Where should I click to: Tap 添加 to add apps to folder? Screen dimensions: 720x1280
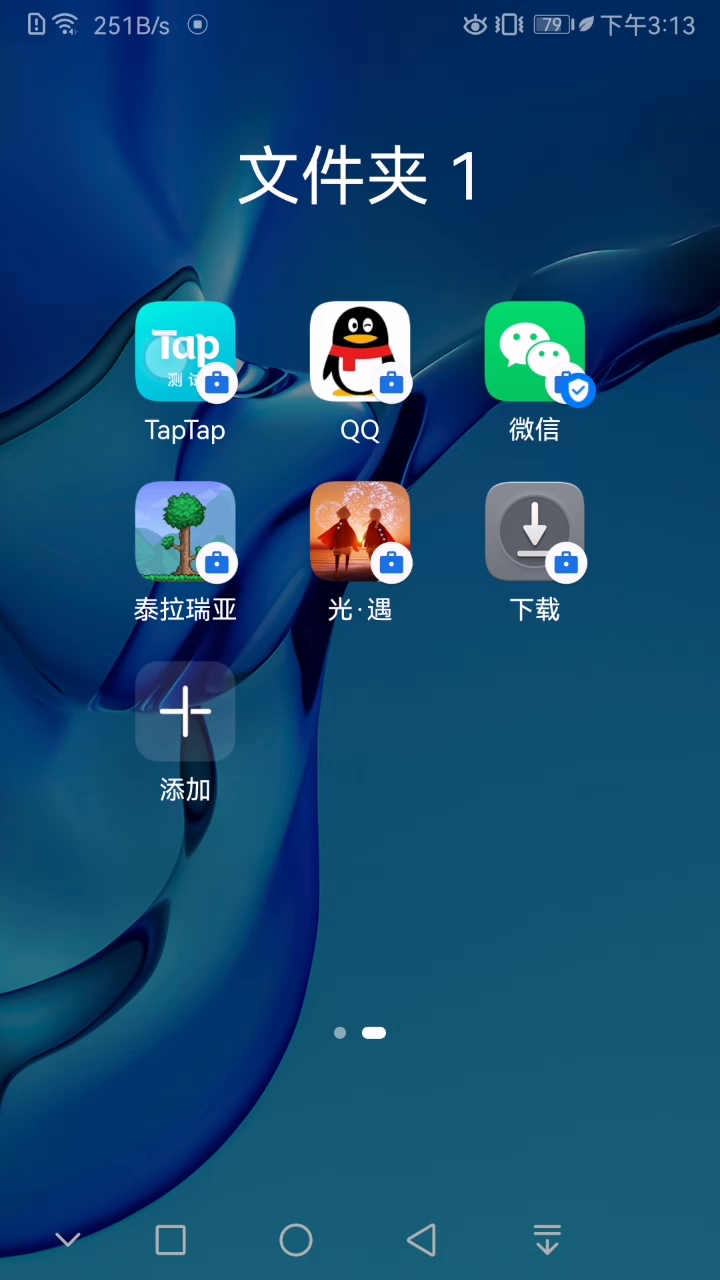click(185, 712)
